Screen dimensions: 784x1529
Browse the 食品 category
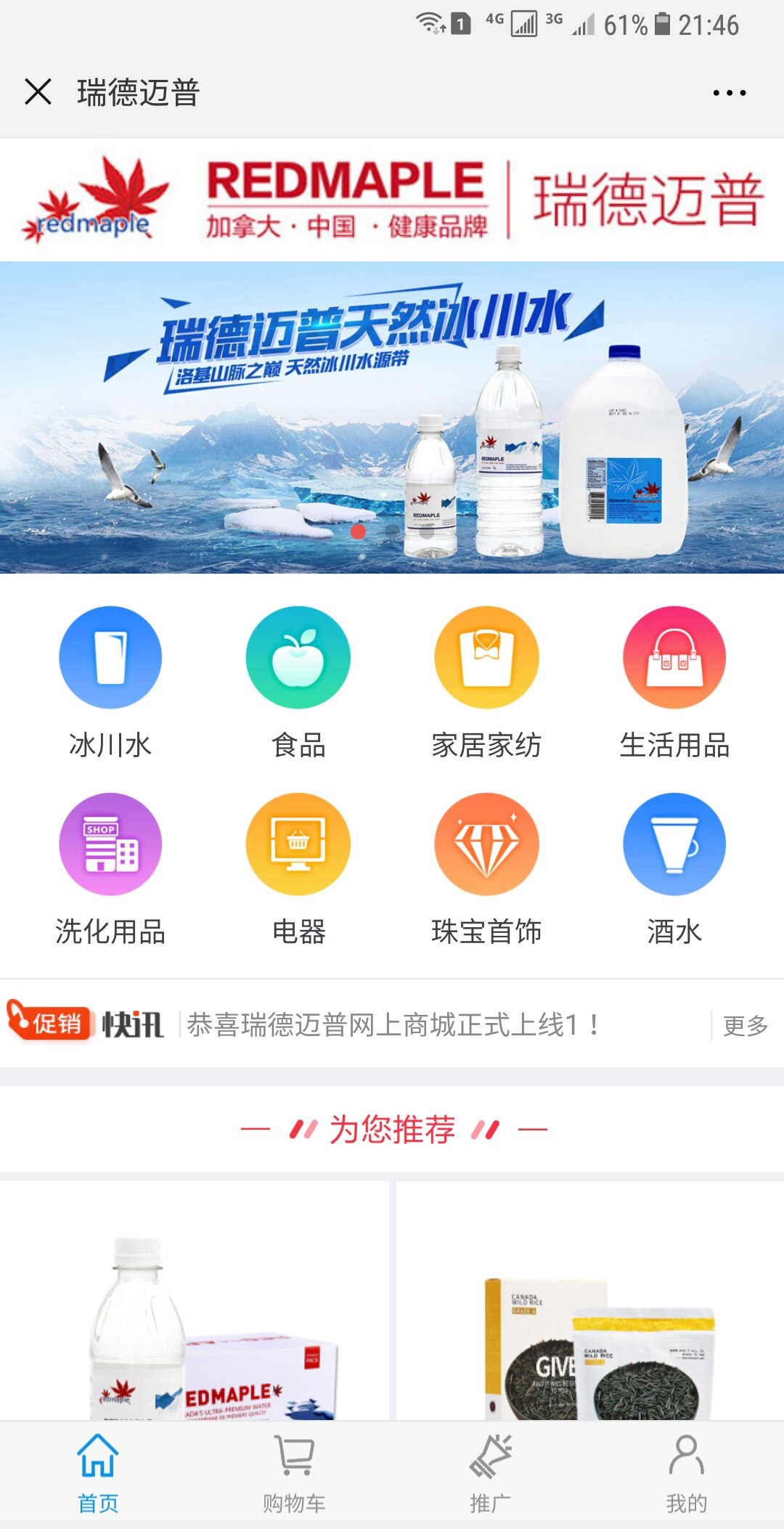[298, 683]
